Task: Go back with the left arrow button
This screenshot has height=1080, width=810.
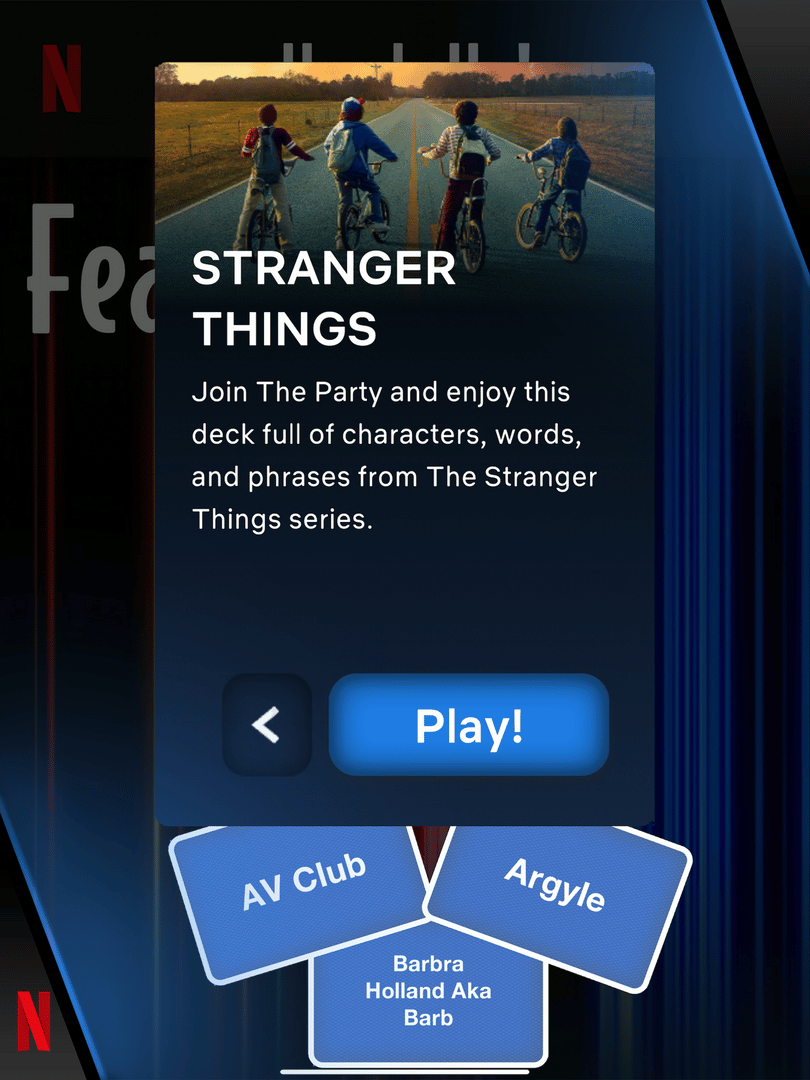Action: (x=267, y=726)
